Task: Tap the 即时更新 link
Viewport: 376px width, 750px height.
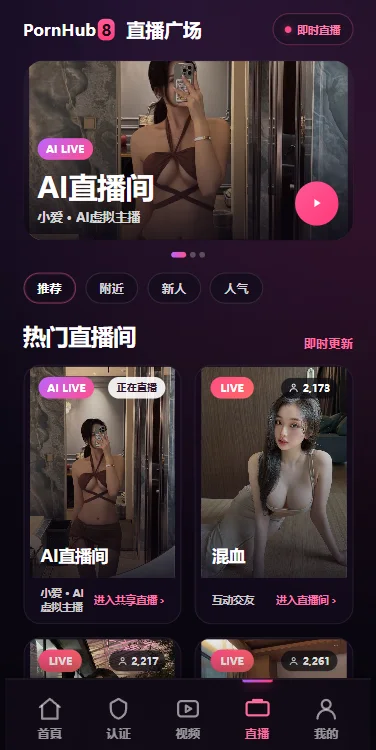Action: pos(329,343)
